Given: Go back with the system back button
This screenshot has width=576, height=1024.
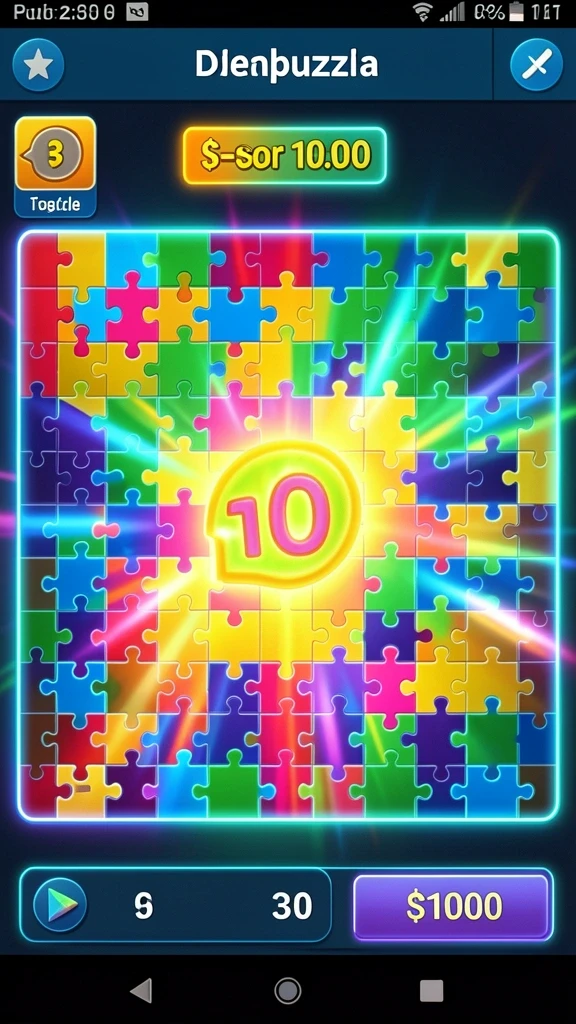Looking at the screenshot, I should pyautogui.click(x=142, y=991).
